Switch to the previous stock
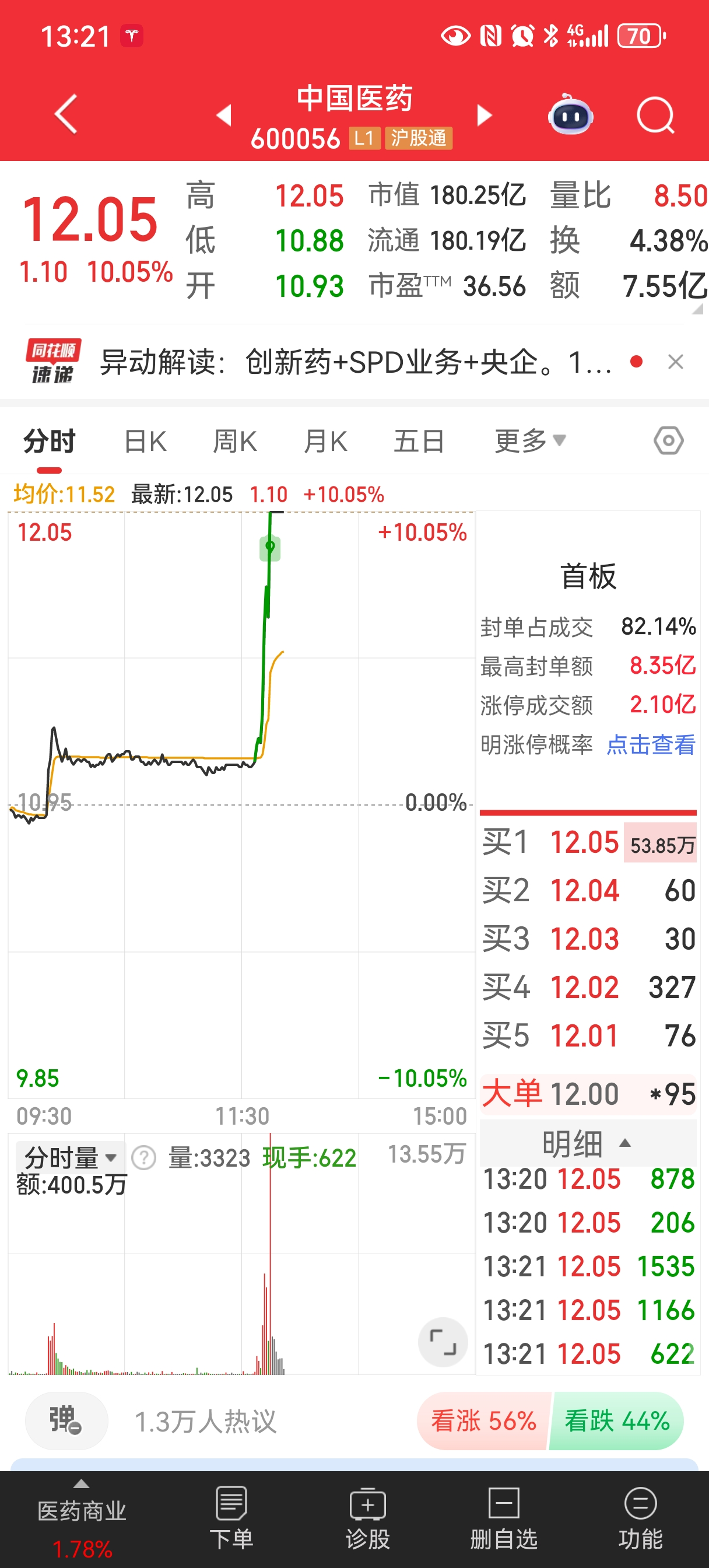This screenshot has width=709, height=1568. point(224,114)
